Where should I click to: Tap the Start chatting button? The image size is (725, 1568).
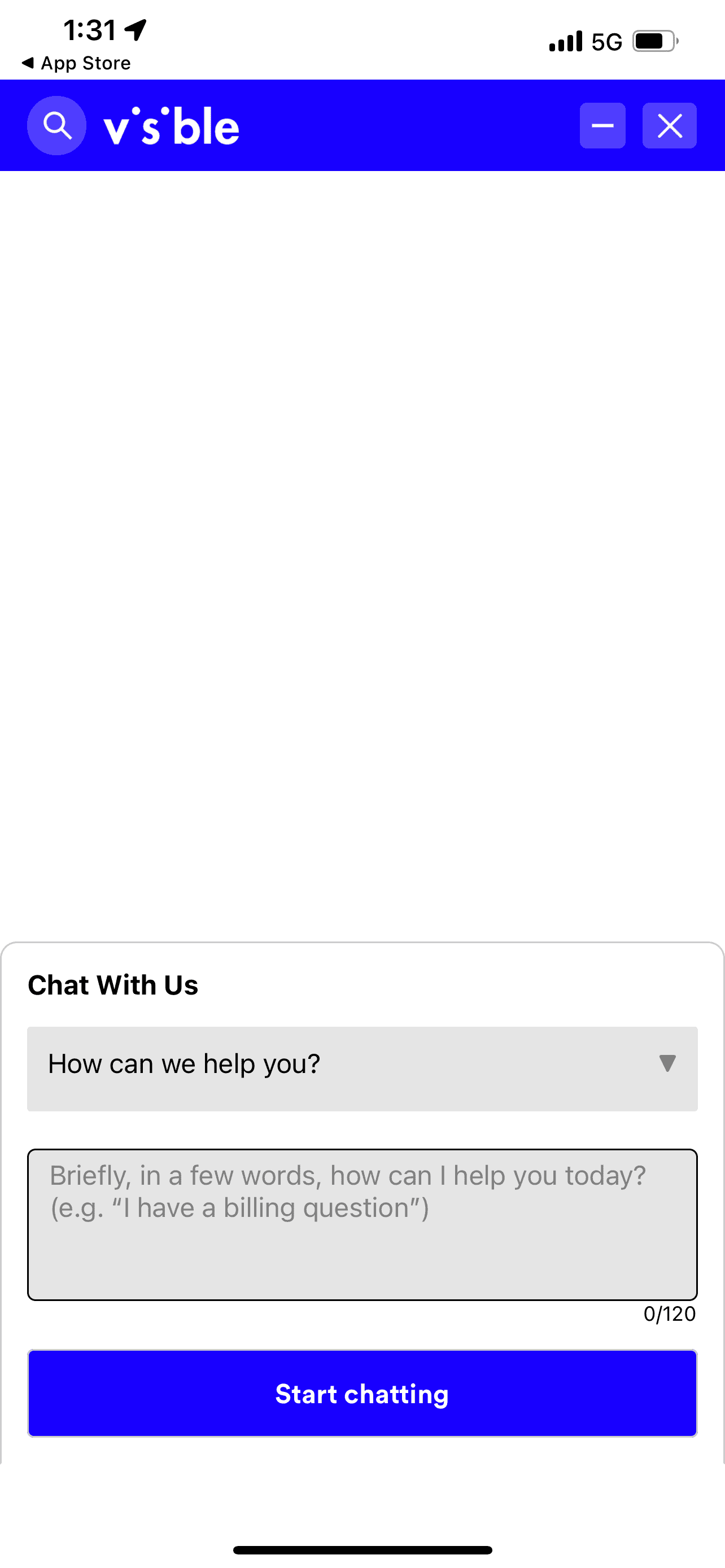coord(362,1393)
